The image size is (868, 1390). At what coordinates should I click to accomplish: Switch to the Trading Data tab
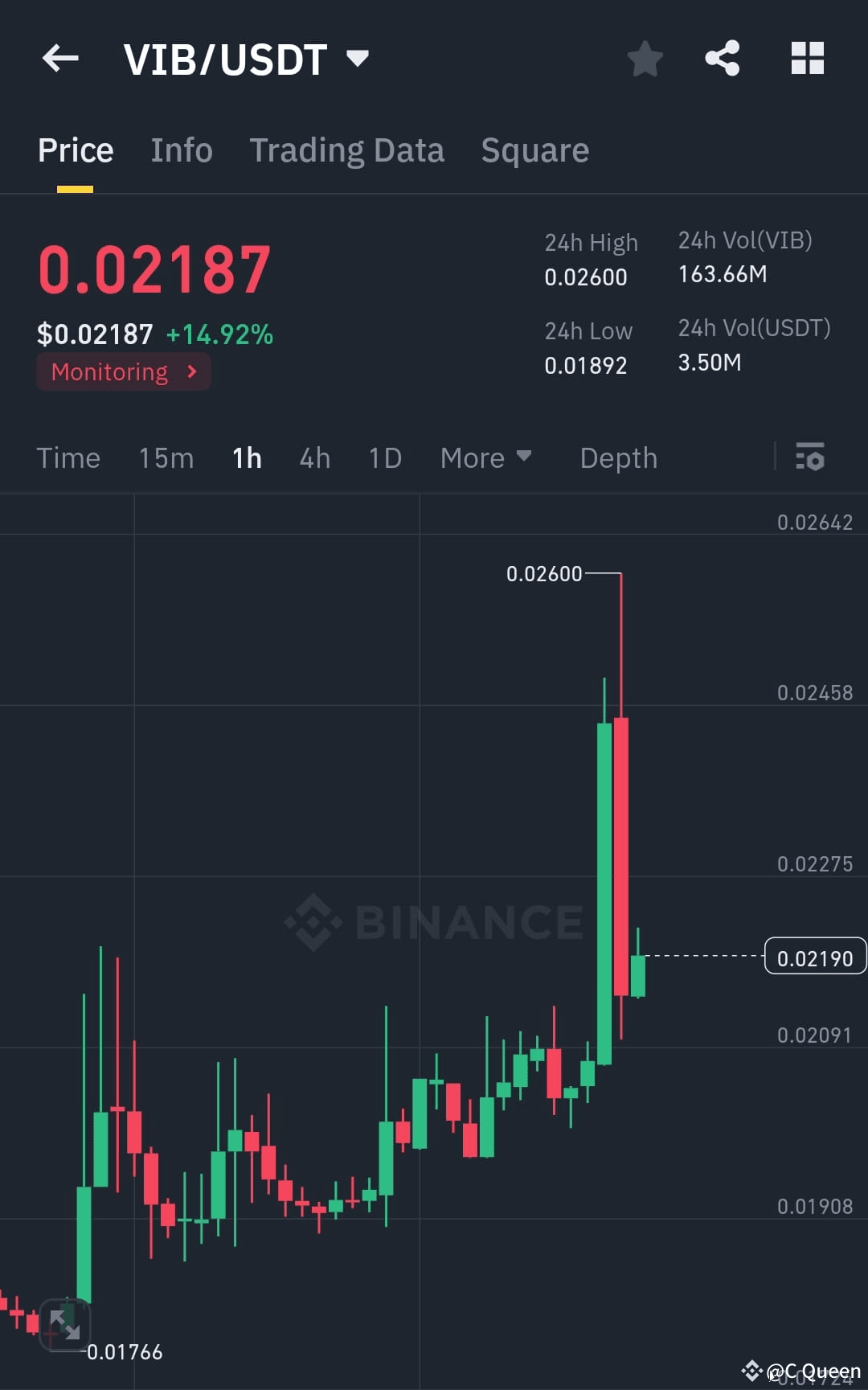click(347, 150)
